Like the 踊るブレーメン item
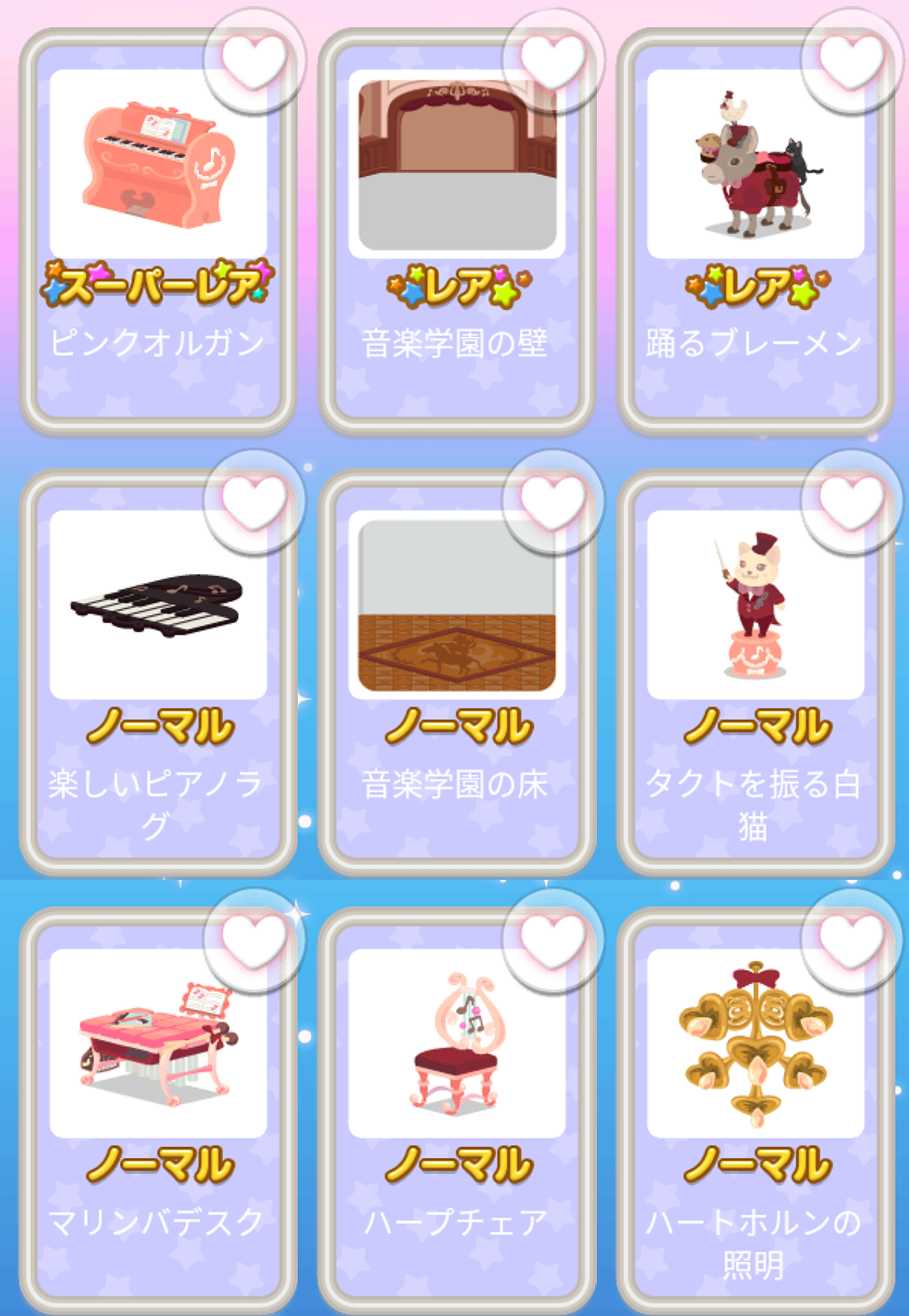Viewport: 909px width, 1316px height. point(851,61)
